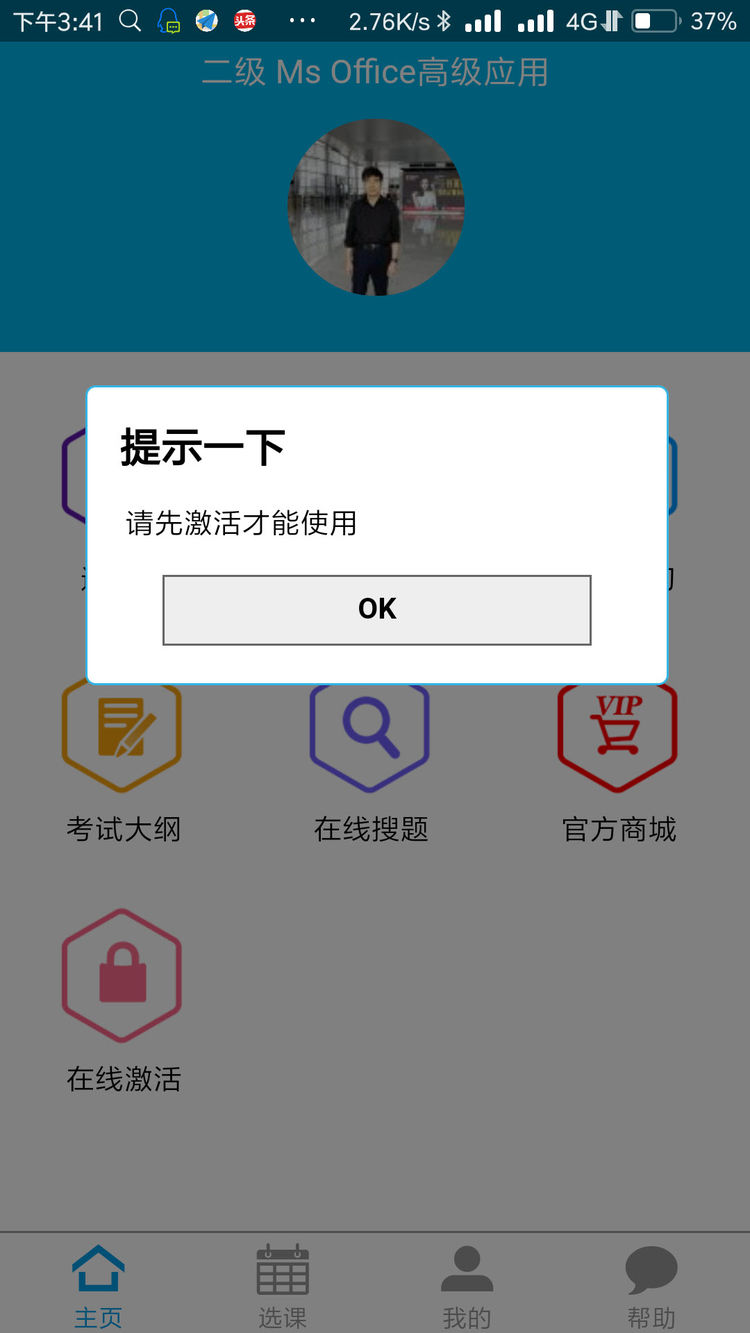Screen dimensions: 750x1333
Task: Dismiss the dialog with OK
Action: click(x=377, y=609)
